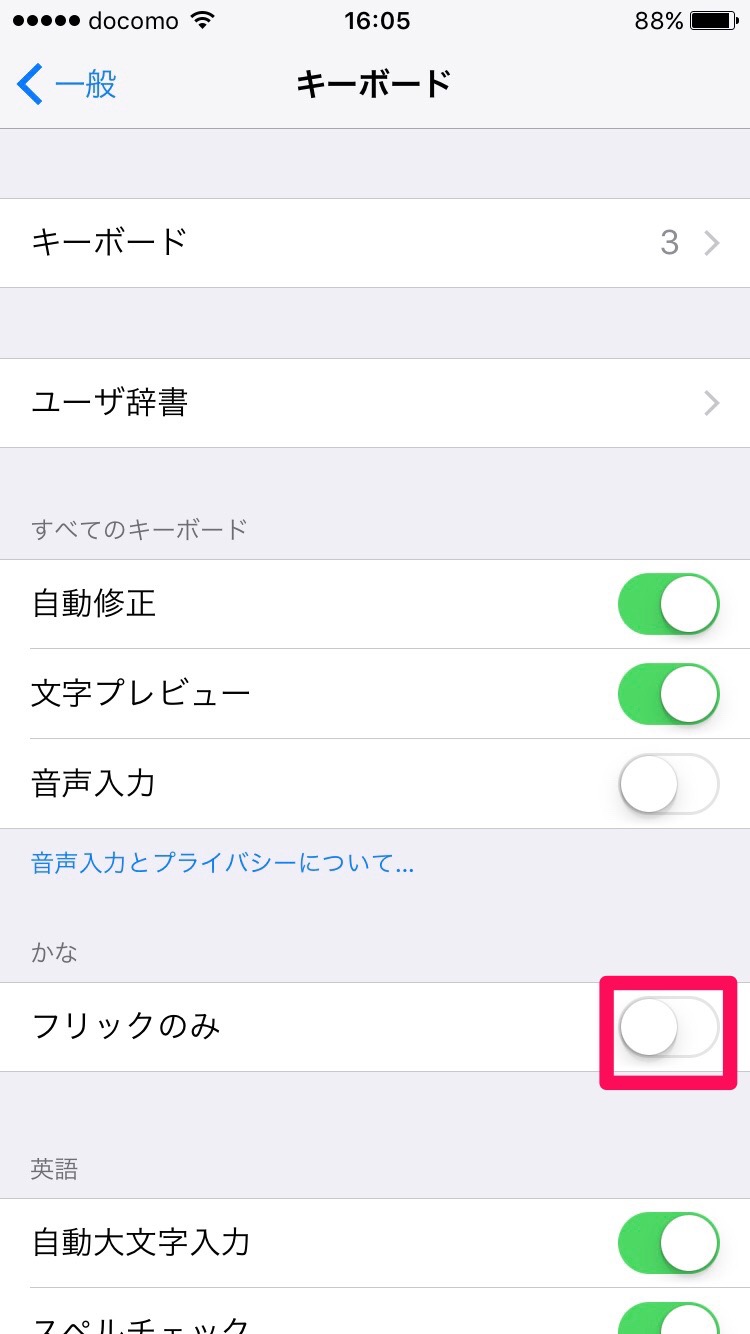Open ユーザ辞書 settings

coord(375,403)
